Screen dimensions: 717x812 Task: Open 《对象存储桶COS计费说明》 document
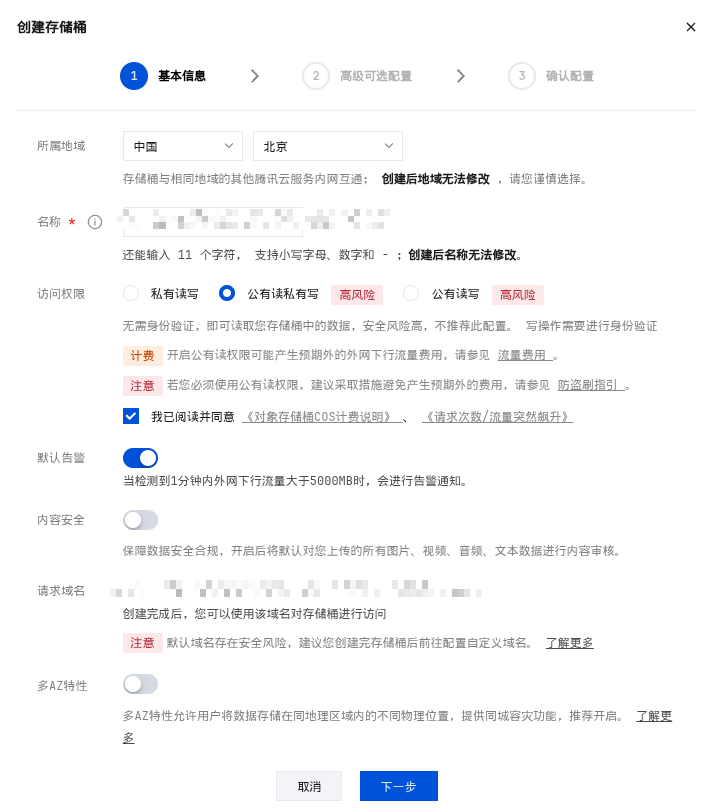tap(317, 416)
